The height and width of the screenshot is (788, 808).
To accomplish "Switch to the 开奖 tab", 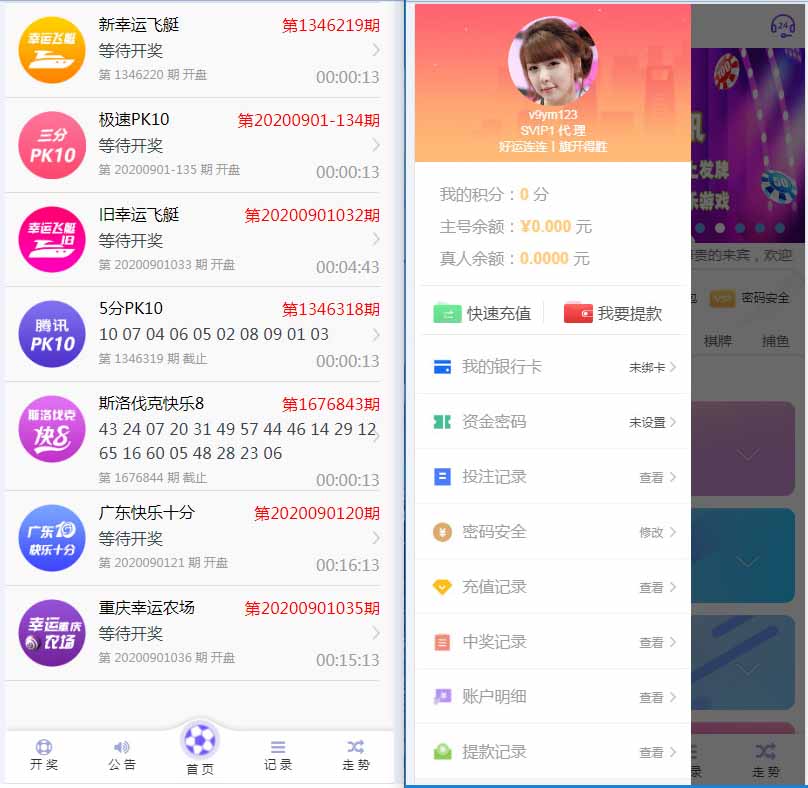I will pos(44,755).
